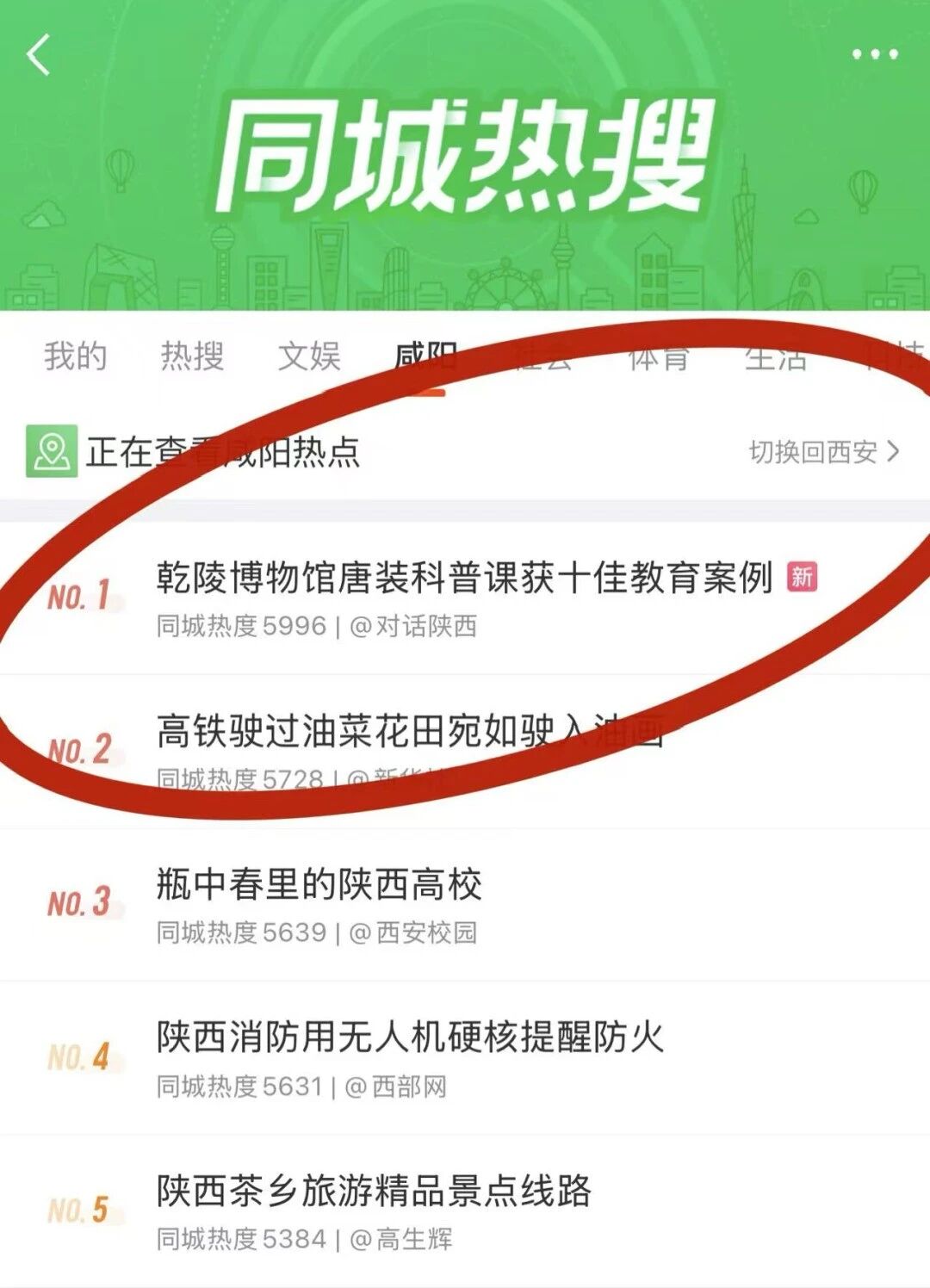
Task: Switch to the 热搜 tab
Action: (192, 356)
